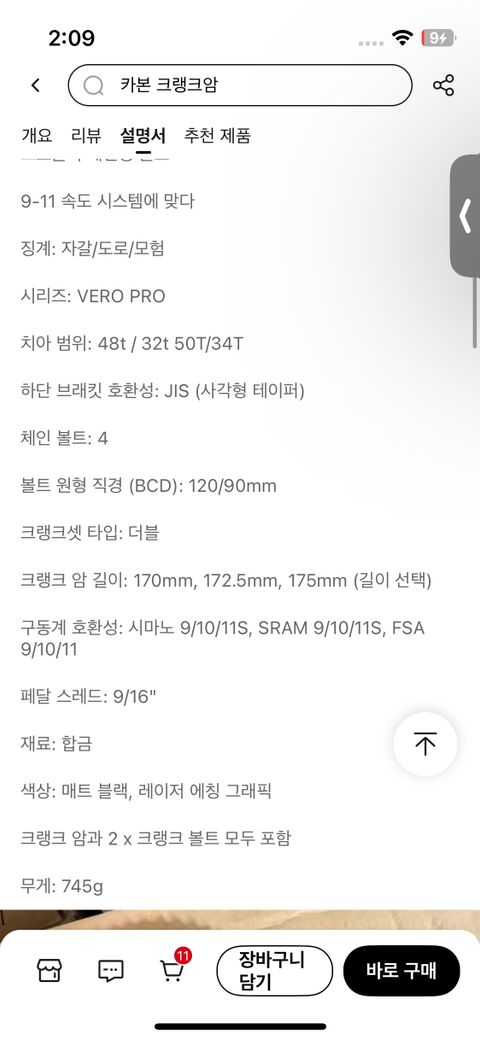Open the search box showing 카본 크랭크암
480x1040 pixels.
[240, 85]
